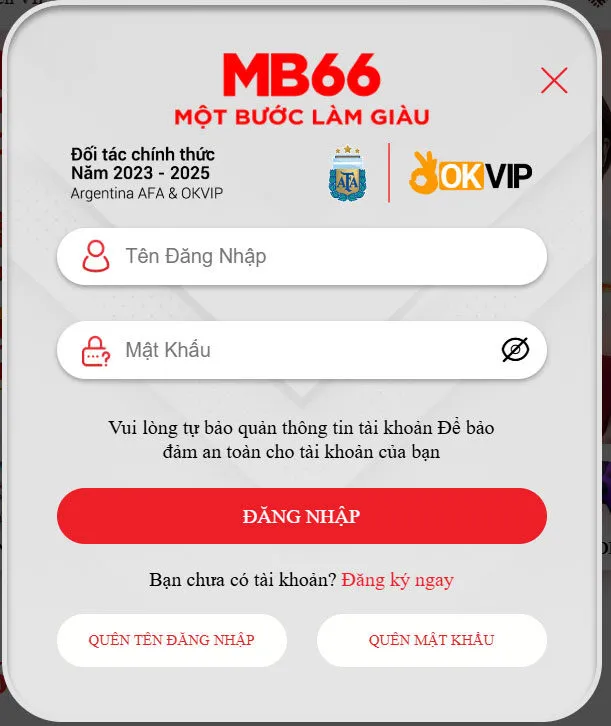Open the Đăng ký ngay link
This screenshot has width=611, height=726.
397,580
